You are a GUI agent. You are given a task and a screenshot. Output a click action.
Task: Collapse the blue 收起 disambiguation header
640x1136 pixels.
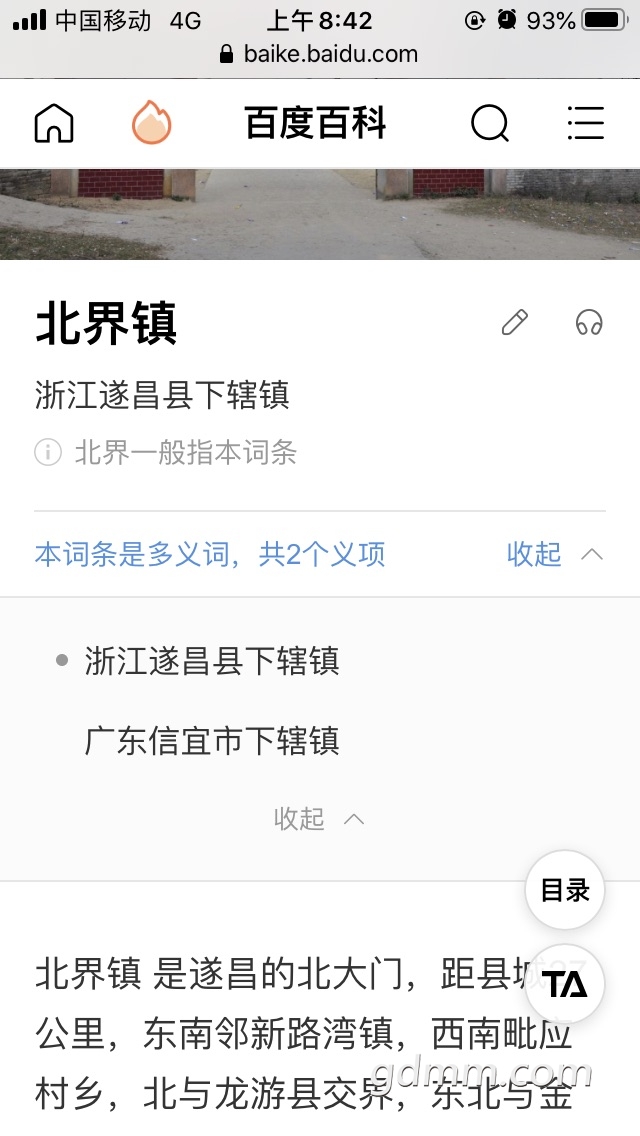point(554,554)
